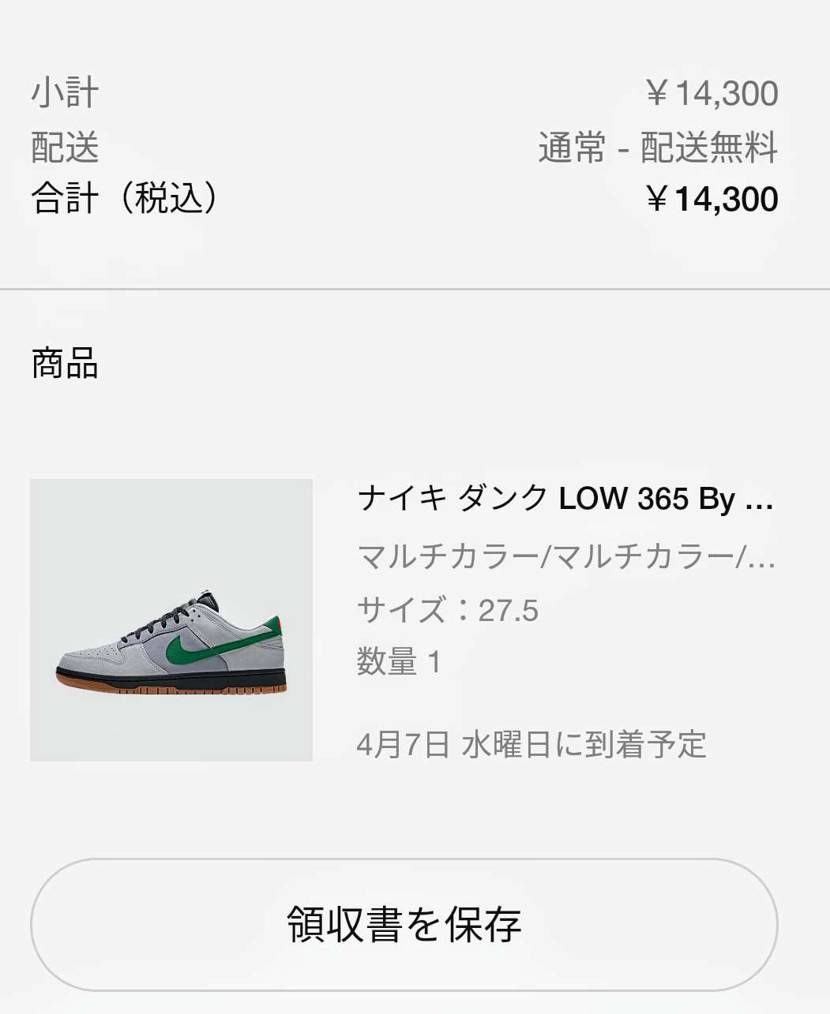Click the 数量 1 quantity line
Viewport: 830px width, 1014px height.
click(400, 662)
